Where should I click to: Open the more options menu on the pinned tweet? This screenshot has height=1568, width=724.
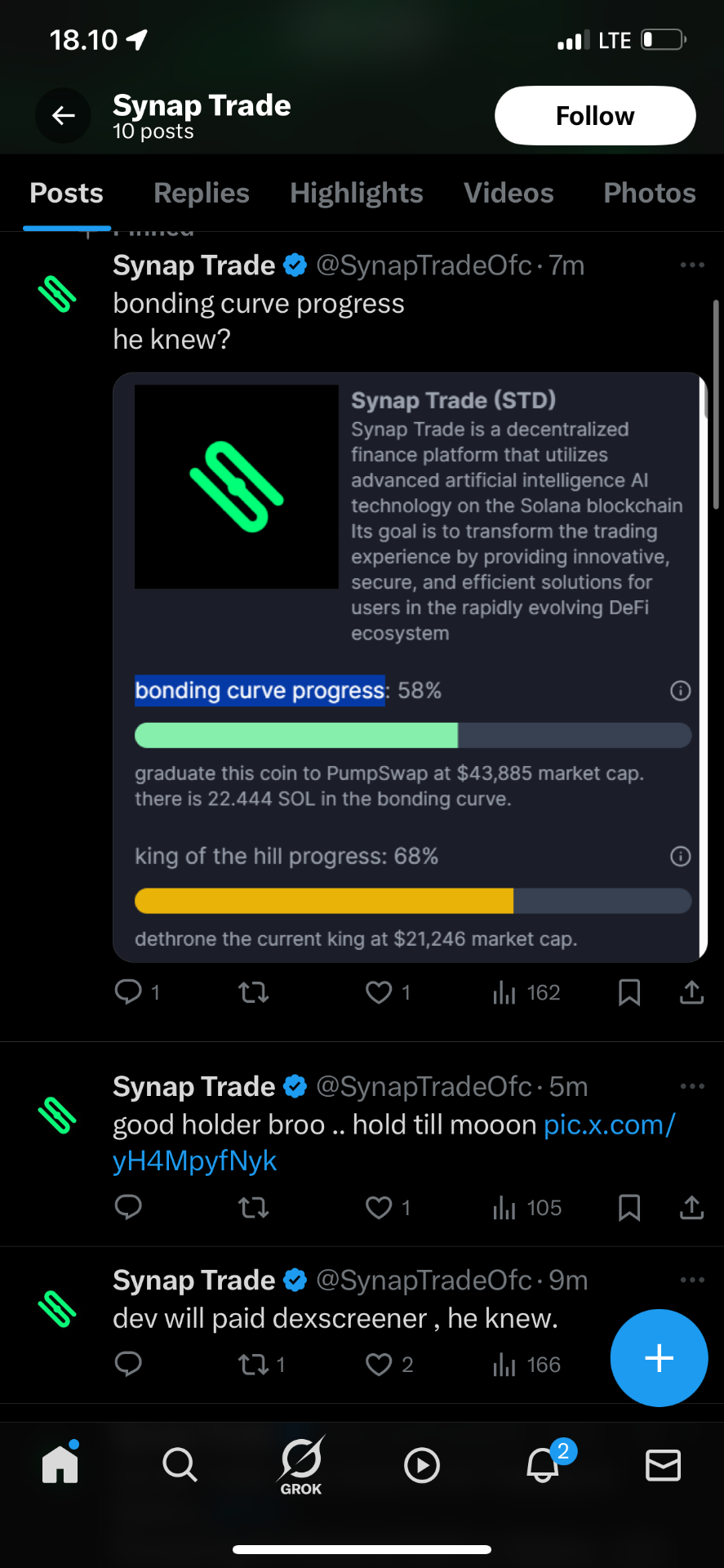pos(691,265)
